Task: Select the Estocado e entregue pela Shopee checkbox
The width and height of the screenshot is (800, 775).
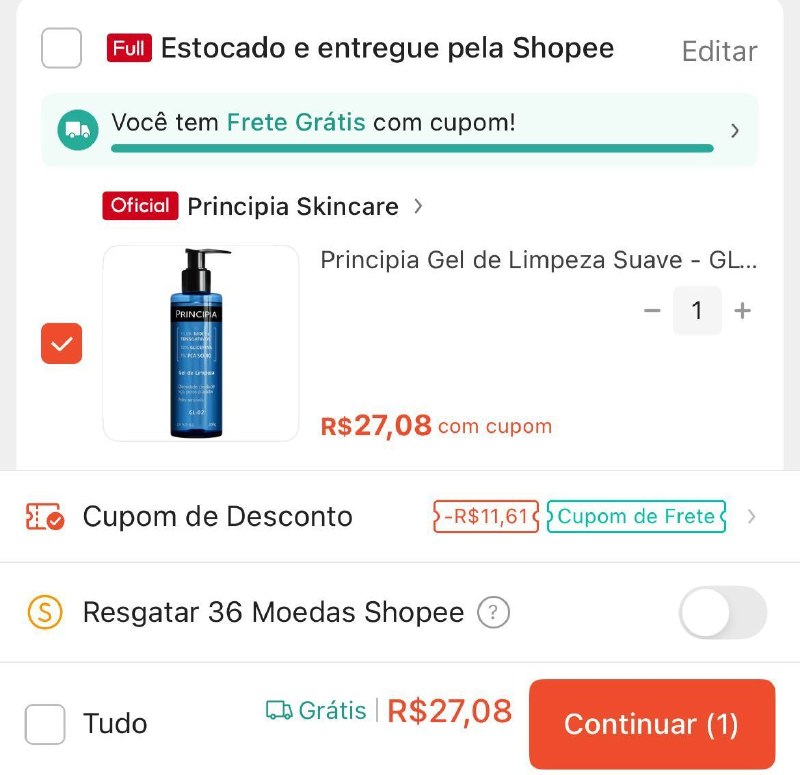Action: point(61,48)
